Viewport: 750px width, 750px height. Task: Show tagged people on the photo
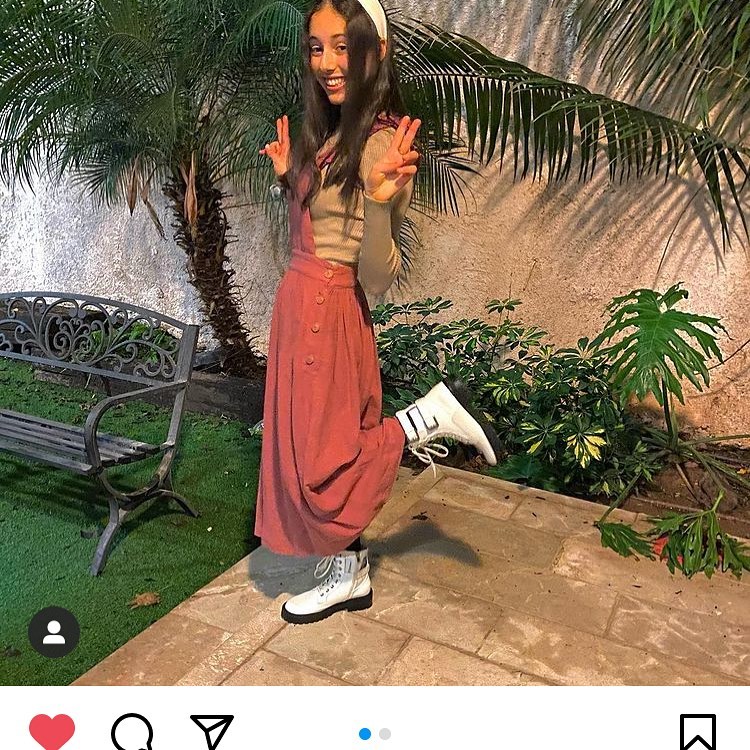pyautogui.click(x=54, y=632)
